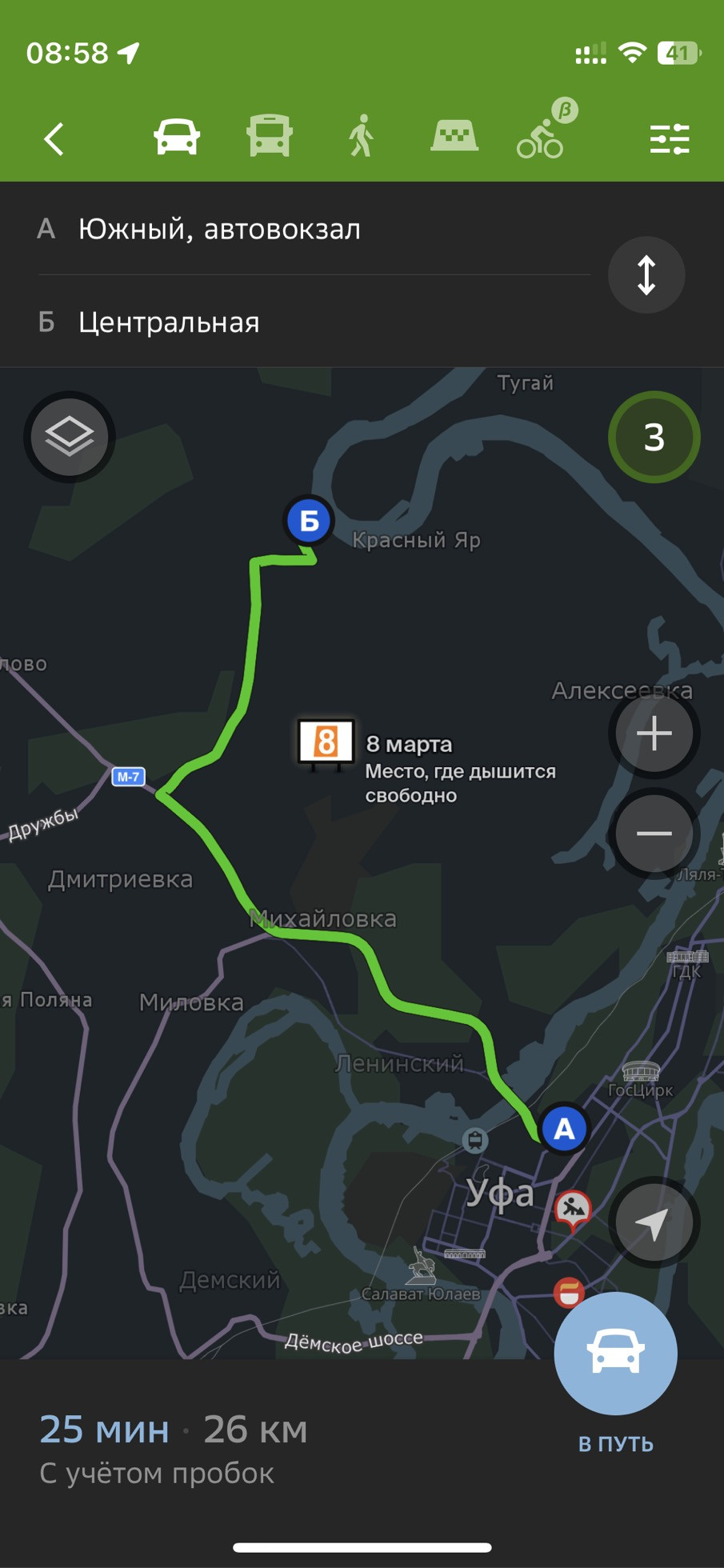Center map on my location
The height and width of the screenshot is (1568, 724).
pyautogui.click(x=654, y=1223)
